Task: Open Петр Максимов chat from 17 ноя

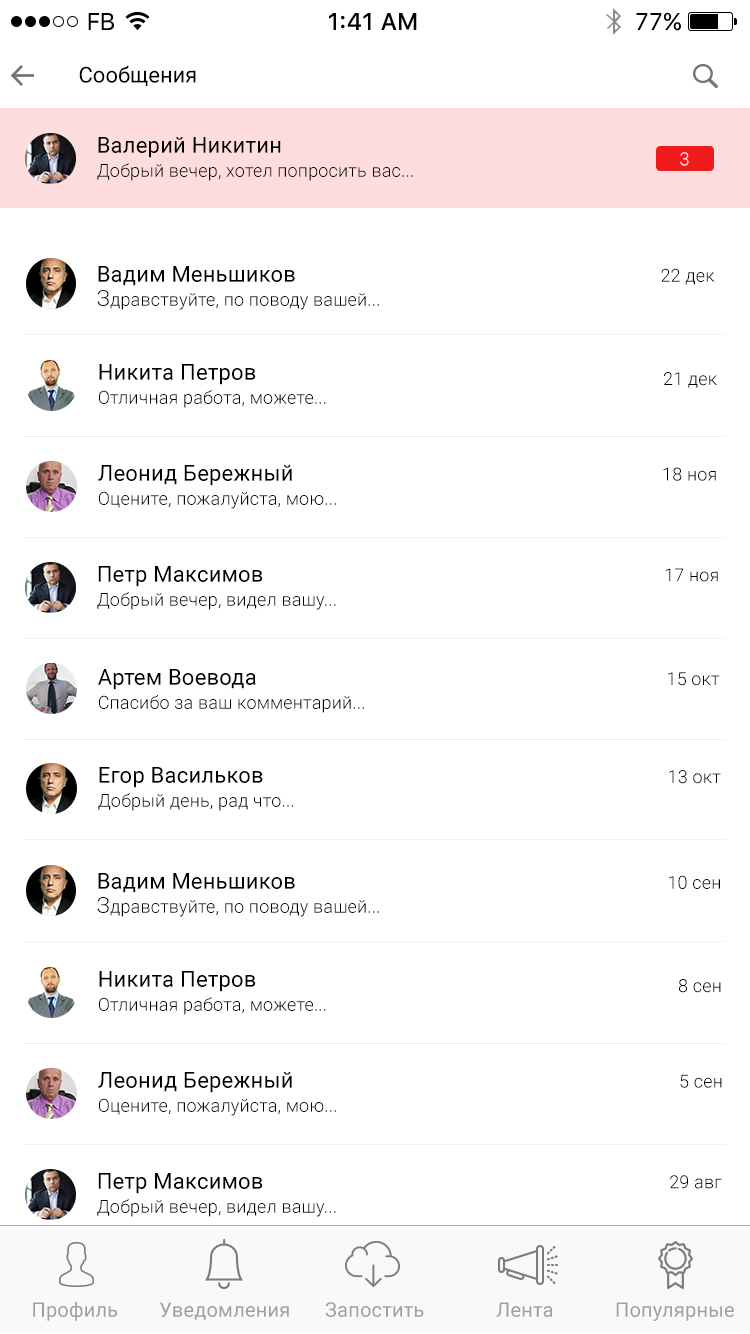Action: [375, 587]
